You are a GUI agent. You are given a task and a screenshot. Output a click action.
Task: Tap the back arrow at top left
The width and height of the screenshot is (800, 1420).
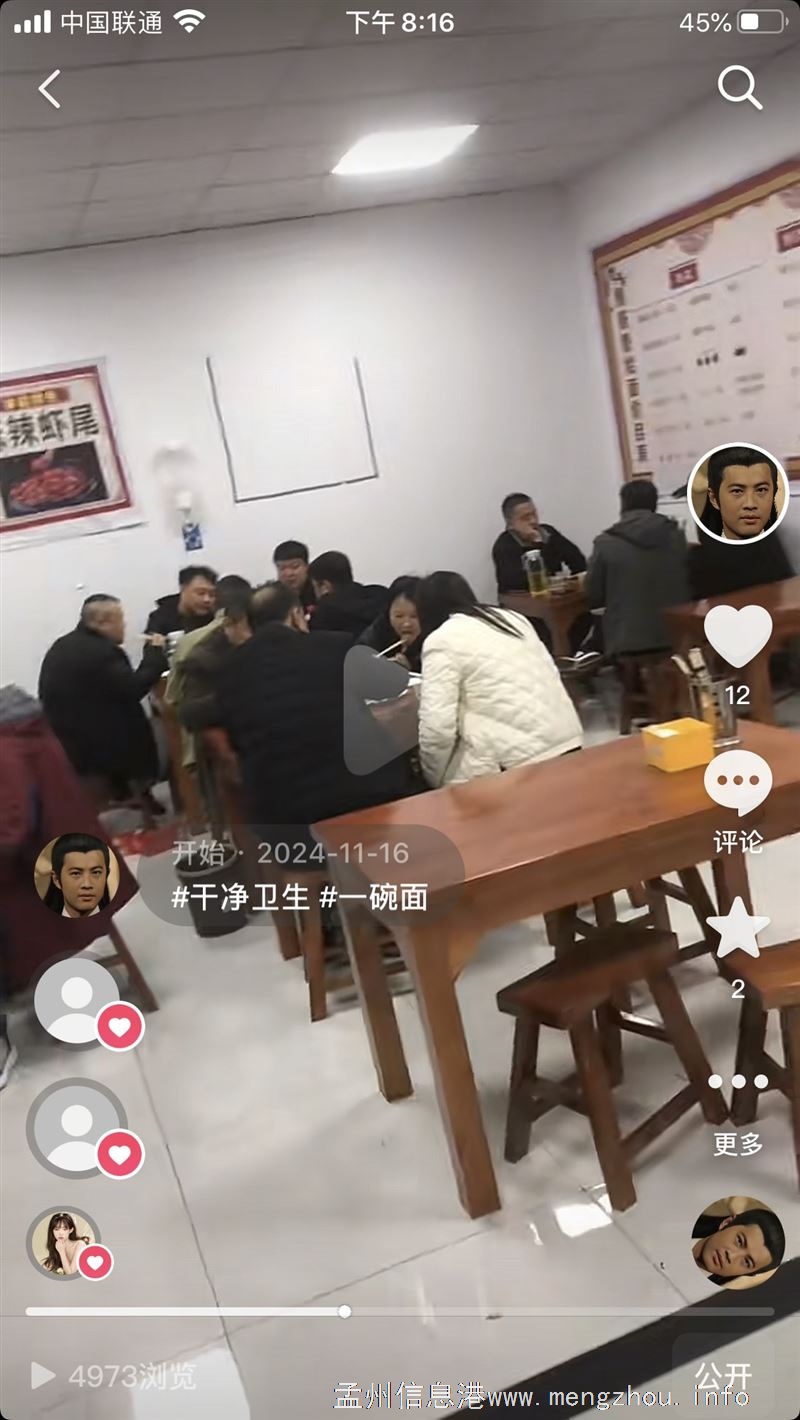(48, 89)
